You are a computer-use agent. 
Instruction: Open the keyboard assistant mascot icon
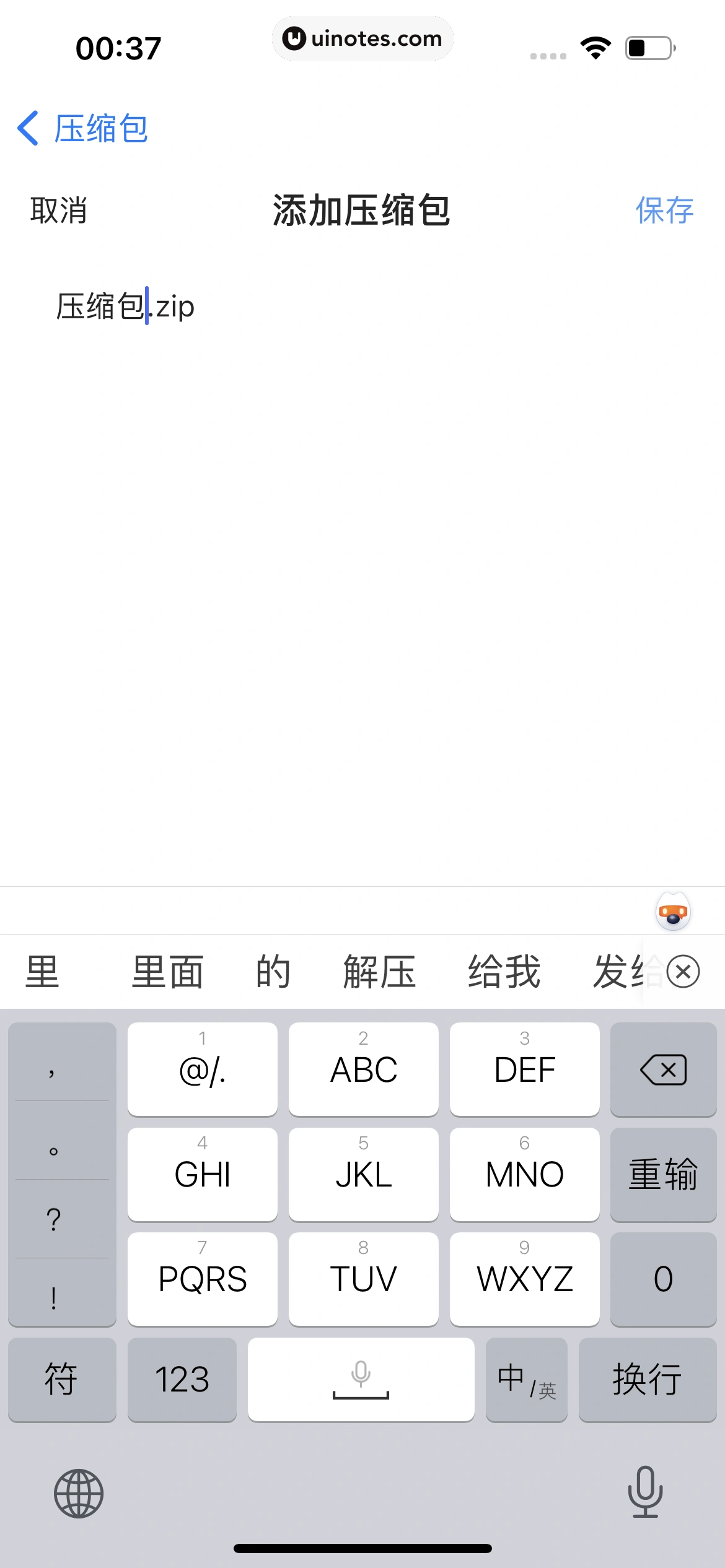pyautogui.click(x=673, y=912)
